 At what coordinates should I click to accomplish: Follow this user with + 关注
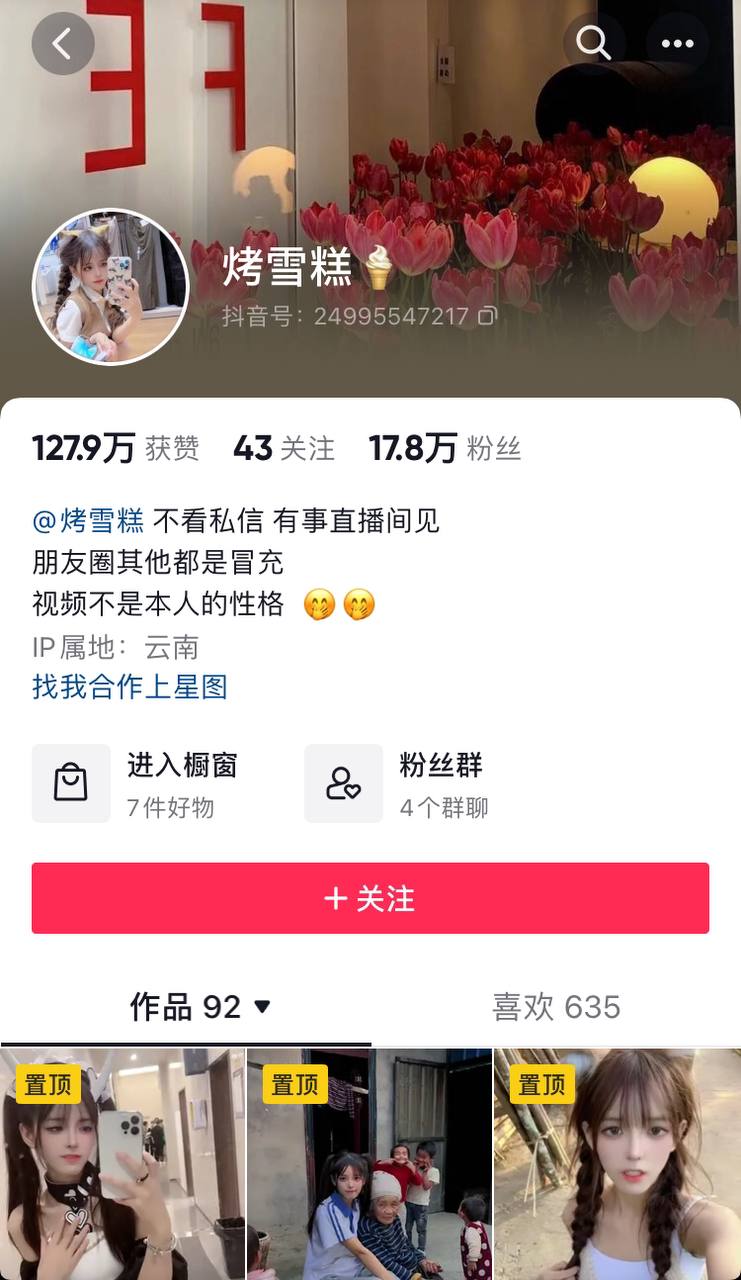[370, 898]
